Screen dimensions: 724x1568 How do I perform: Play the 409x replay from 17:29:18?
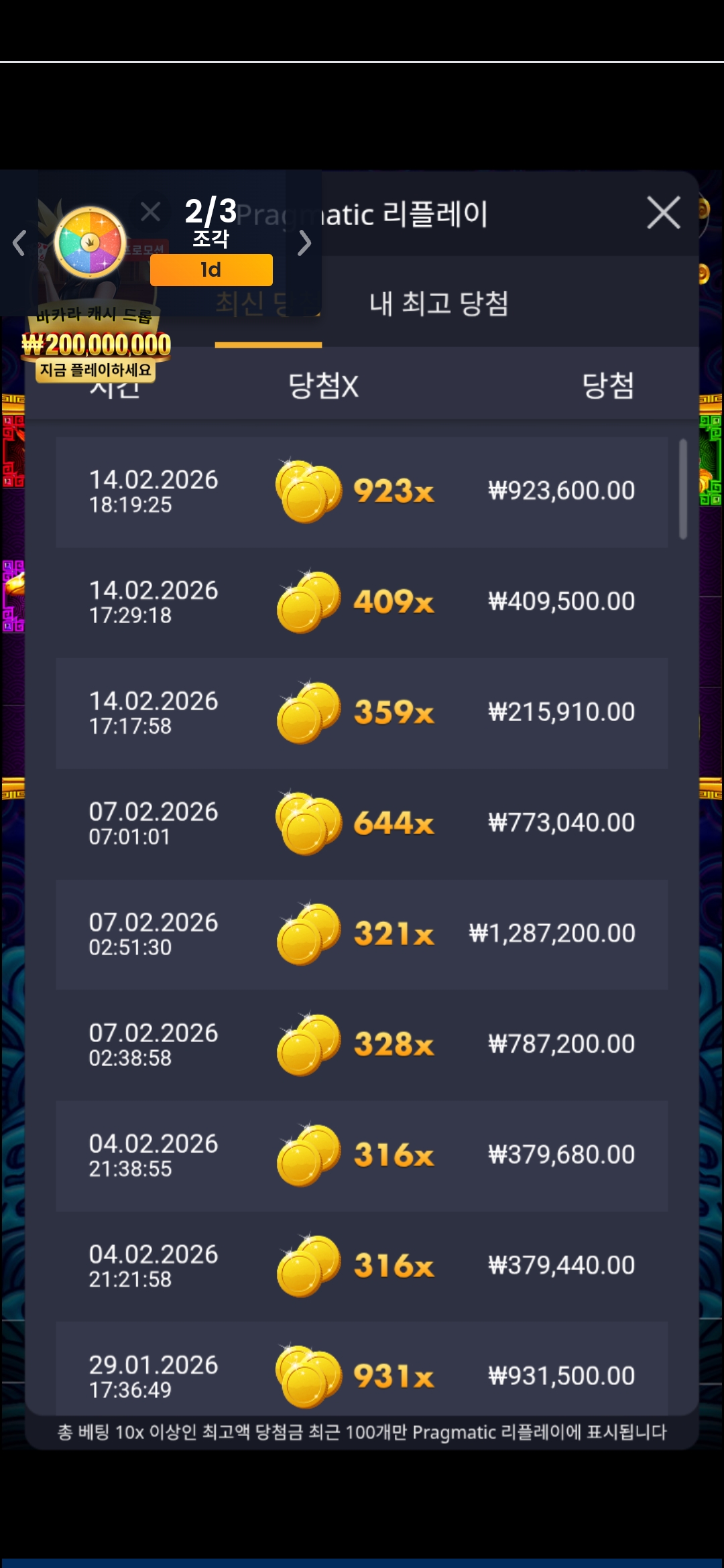pyautogui.click(x=361, y=602)
